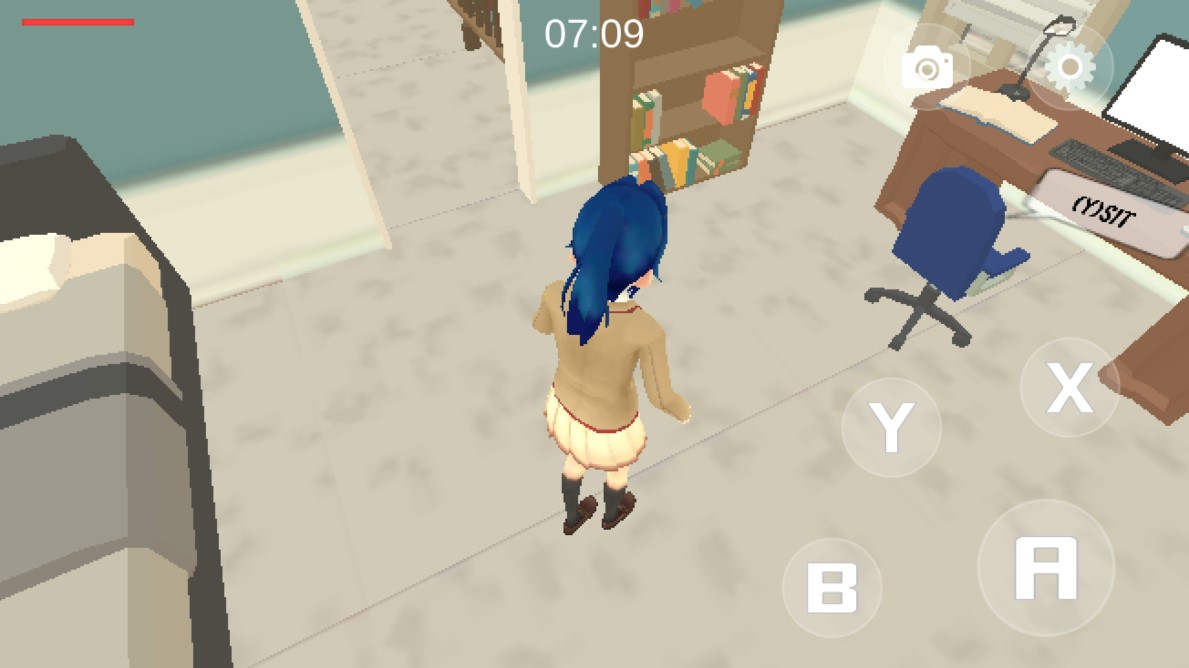Tap the B action button
The image size is (1189, 668).
(832, 588)
